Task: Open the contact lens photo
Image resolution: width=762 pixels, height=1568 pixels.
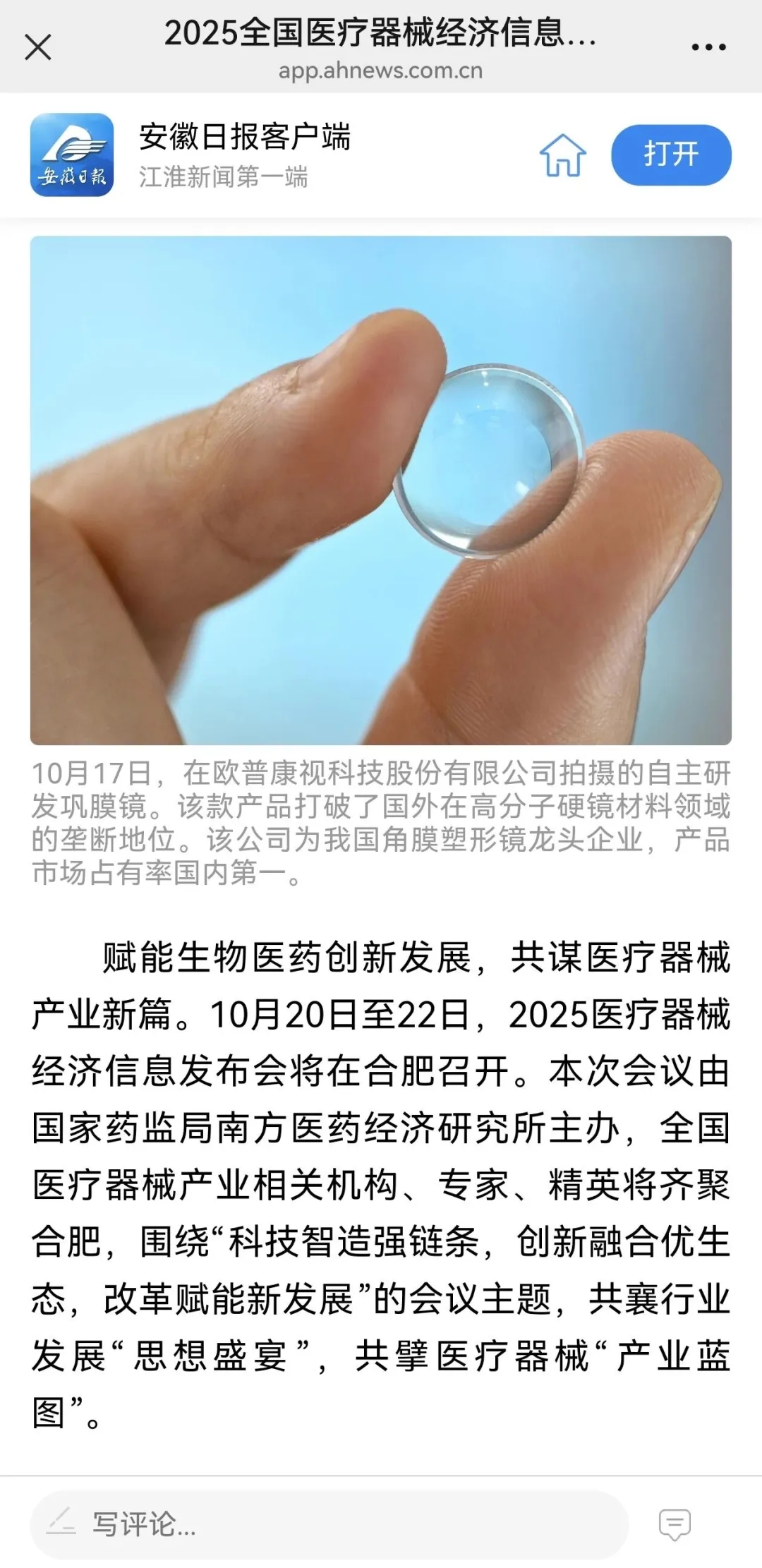Action: (380, 490)
